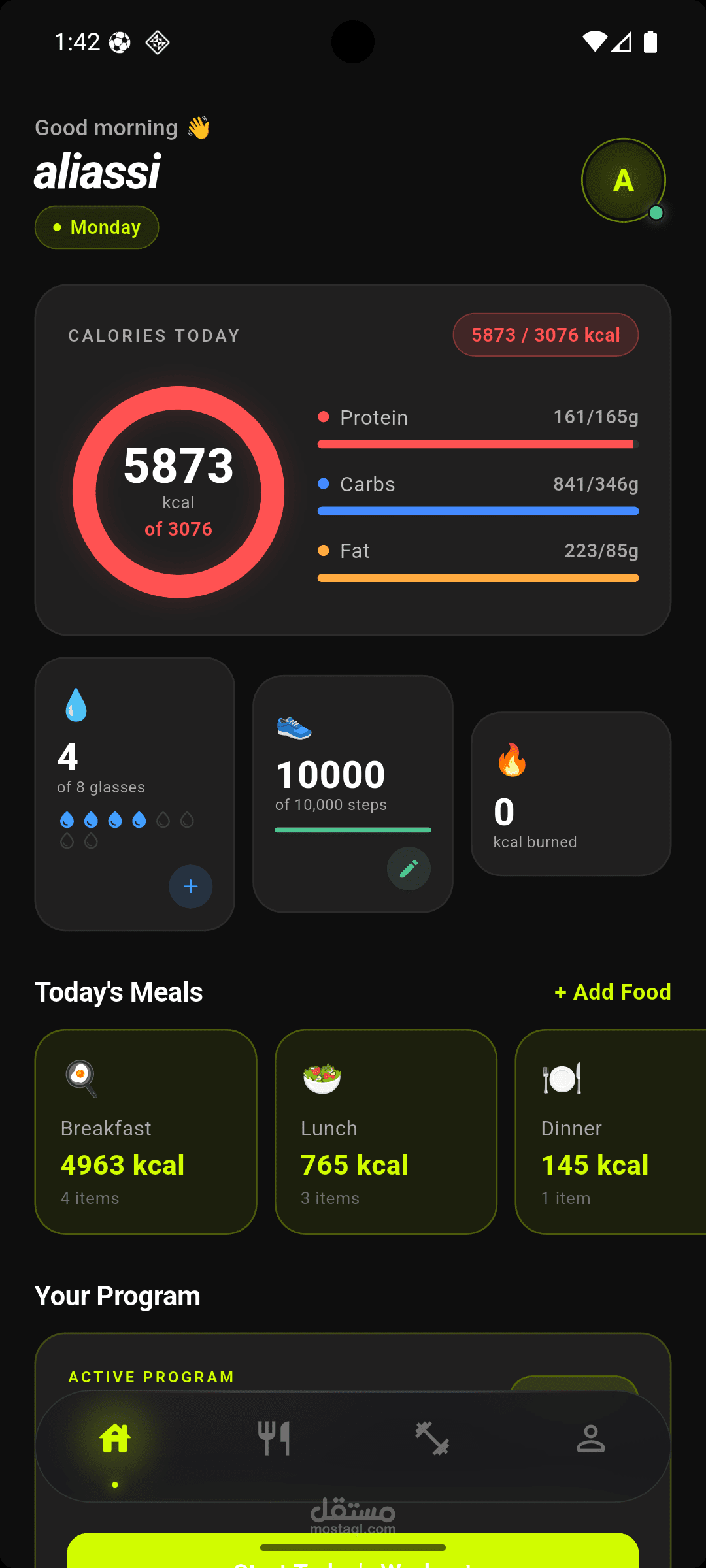Open the Dinner meal card
Viewport: 706px width, 1568px height.
point(611,1132)
